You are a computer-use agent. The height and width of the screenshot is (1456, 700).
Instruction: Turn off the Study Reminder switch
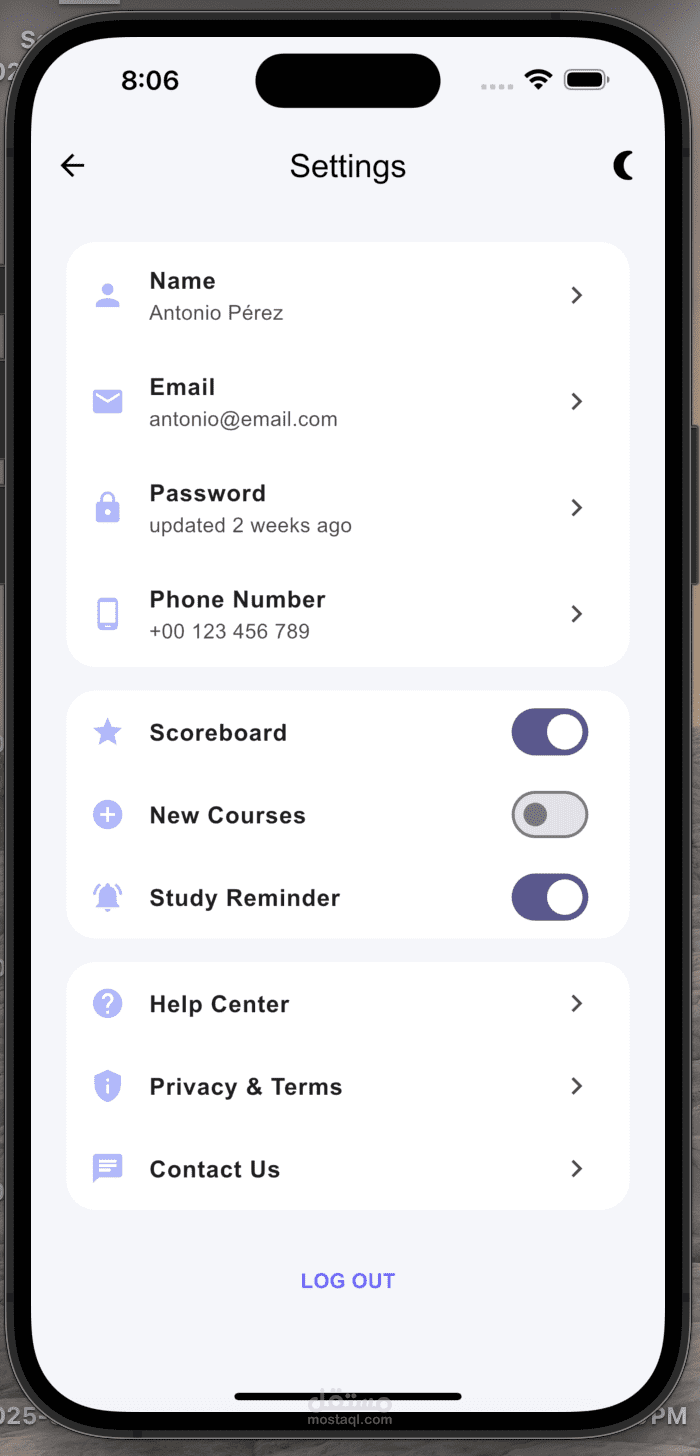(549, 898)
